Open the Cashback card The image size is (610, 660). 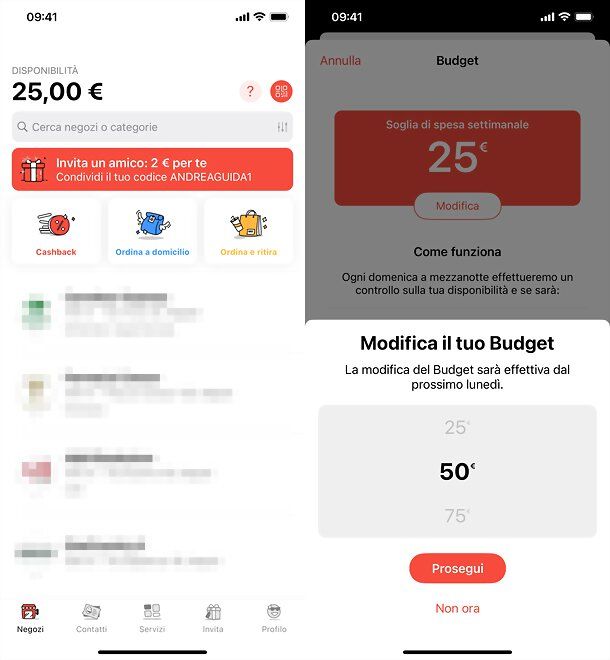[x=56, y=231]
